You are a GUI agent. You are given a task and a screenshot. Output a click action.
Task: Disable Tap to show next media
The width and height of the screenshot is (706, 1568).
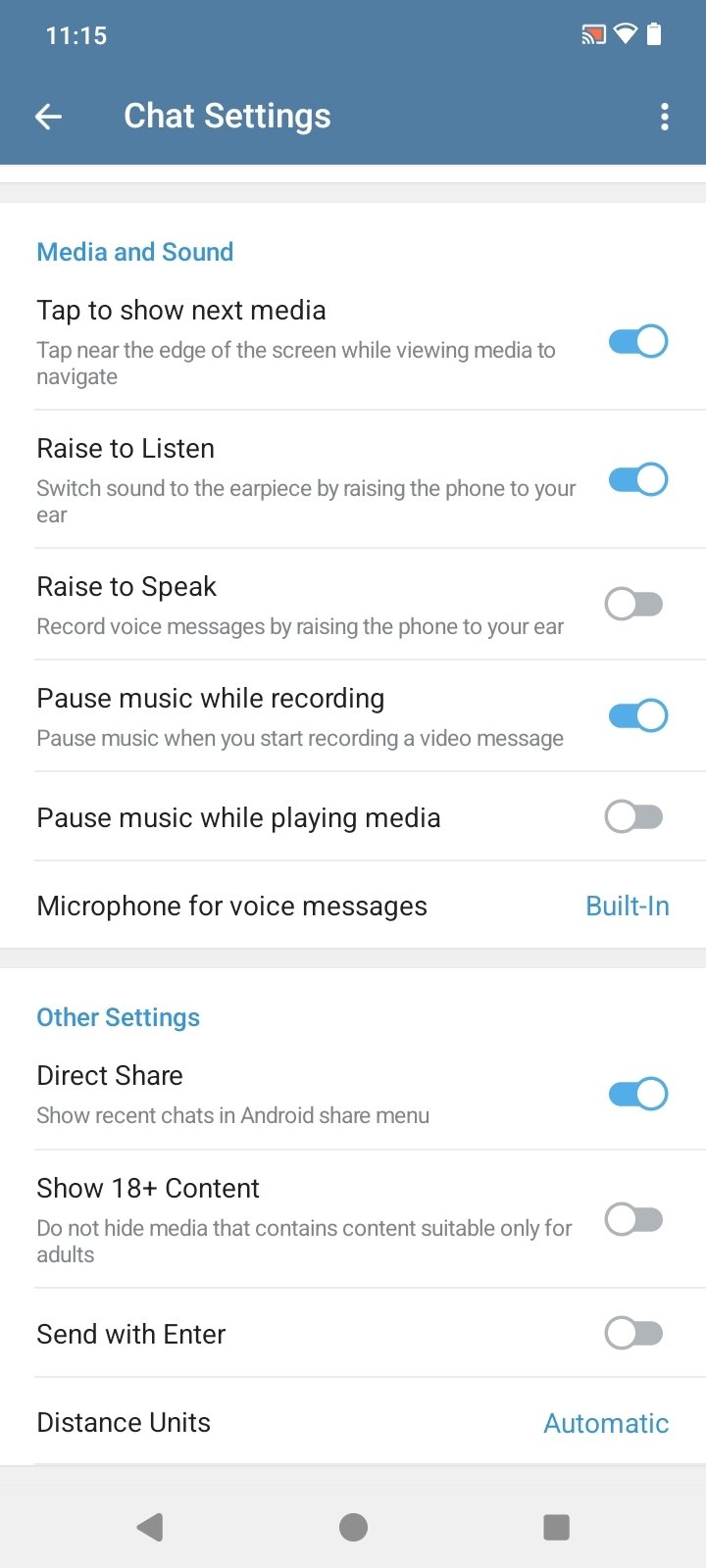tap(637, 341)
